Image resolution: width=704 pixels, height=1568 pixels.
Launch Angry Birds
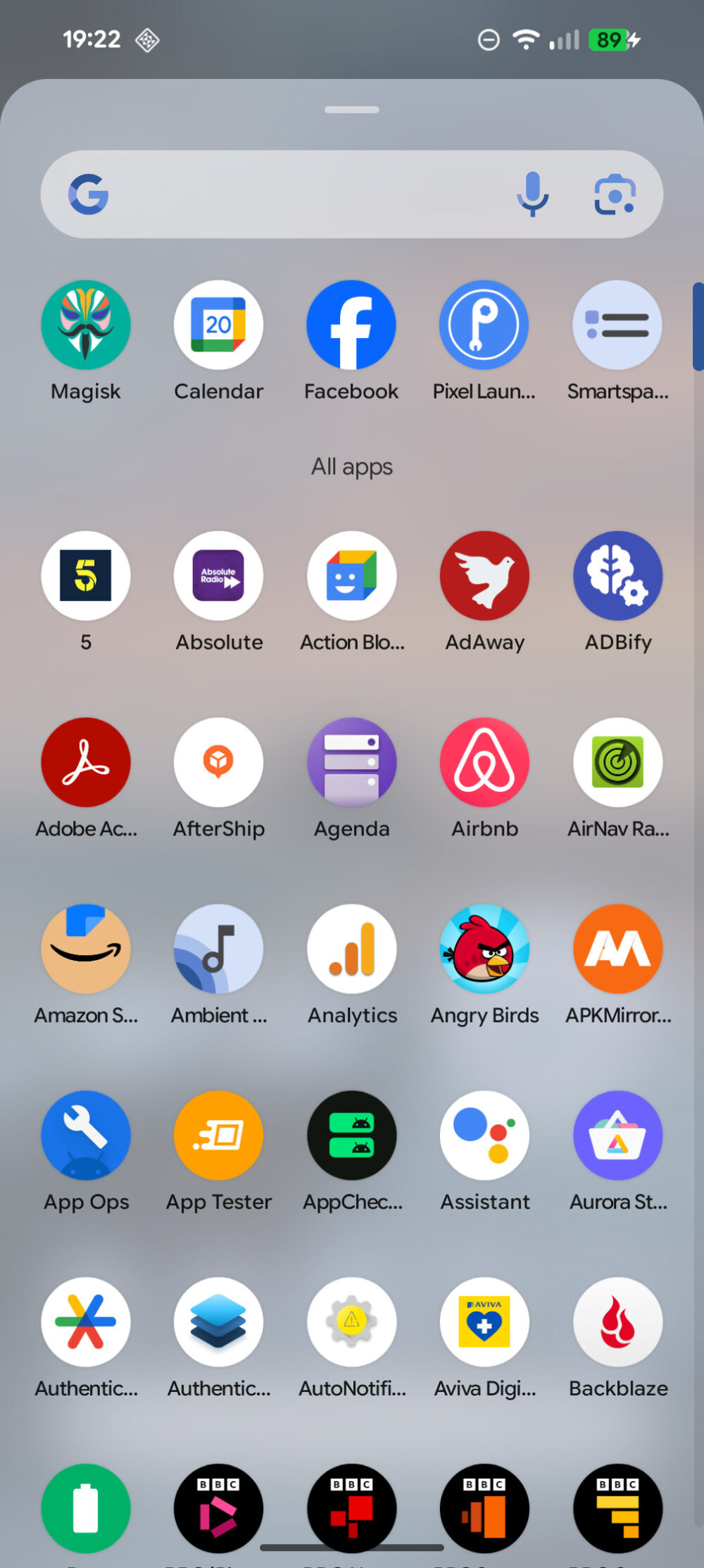click(485, 949)
